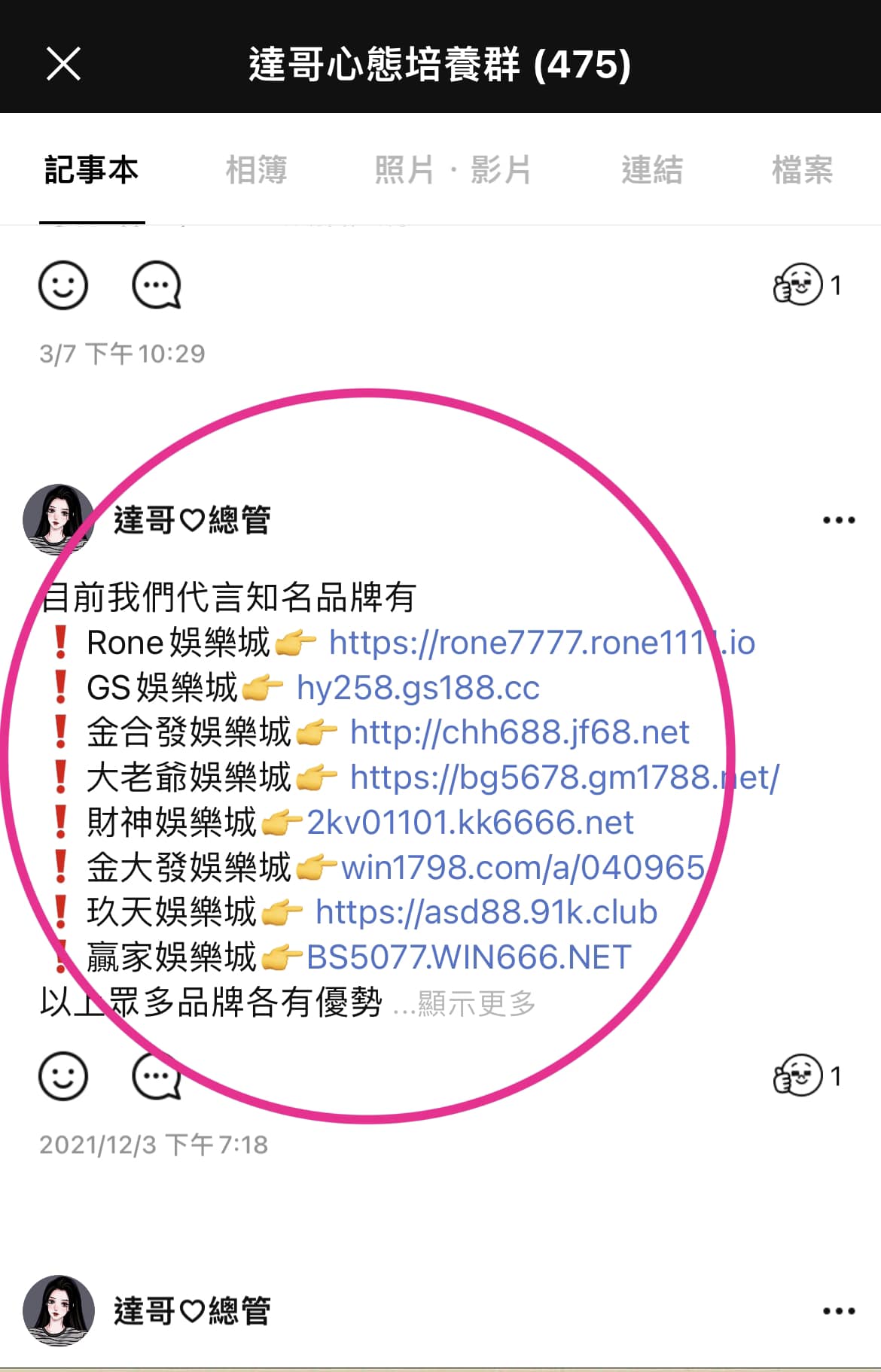Switch to the 相簿 tab
The height and width of the screenshot is (1372, 881).
(x=257, y=170)
